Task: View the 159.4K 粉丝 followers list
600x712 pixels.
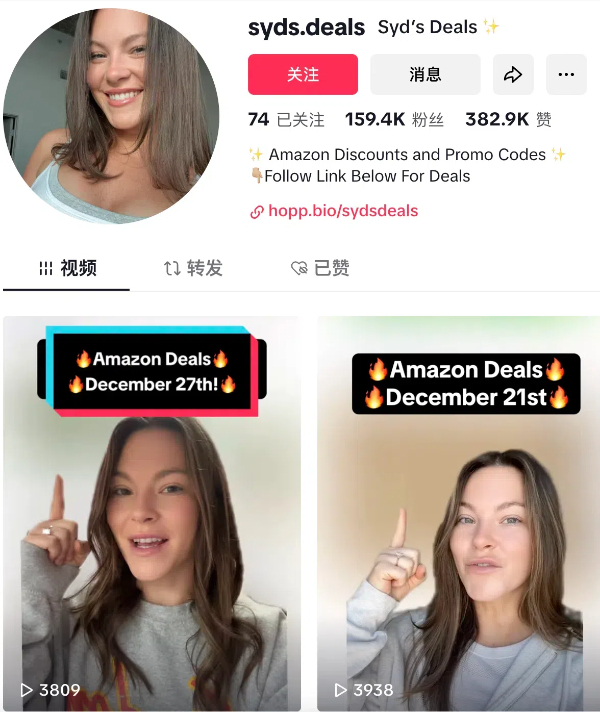Action: [394, 120]
